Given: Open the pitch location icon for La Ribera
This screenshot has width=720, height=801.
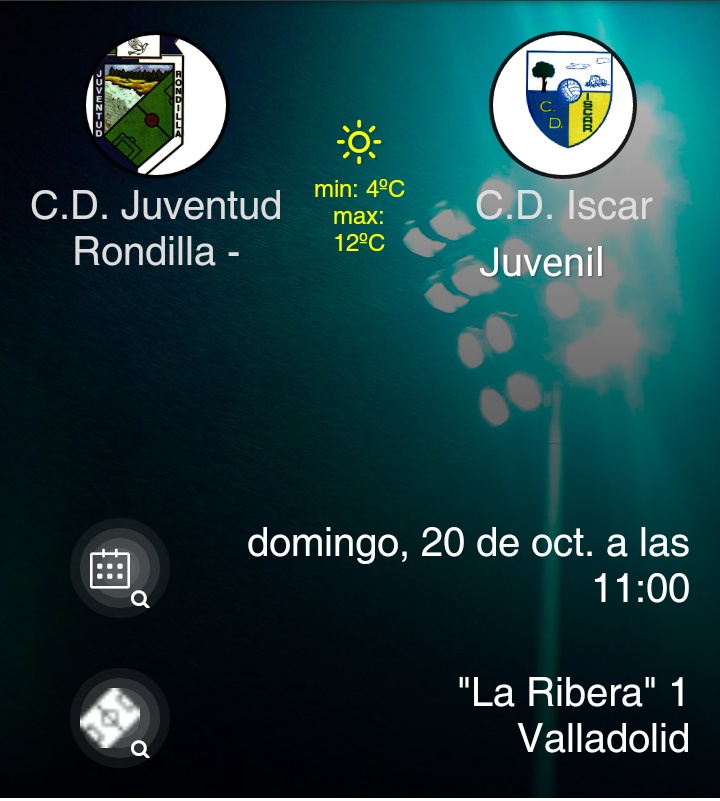Looking at the screenshot, I should click(x=118, y=718).
